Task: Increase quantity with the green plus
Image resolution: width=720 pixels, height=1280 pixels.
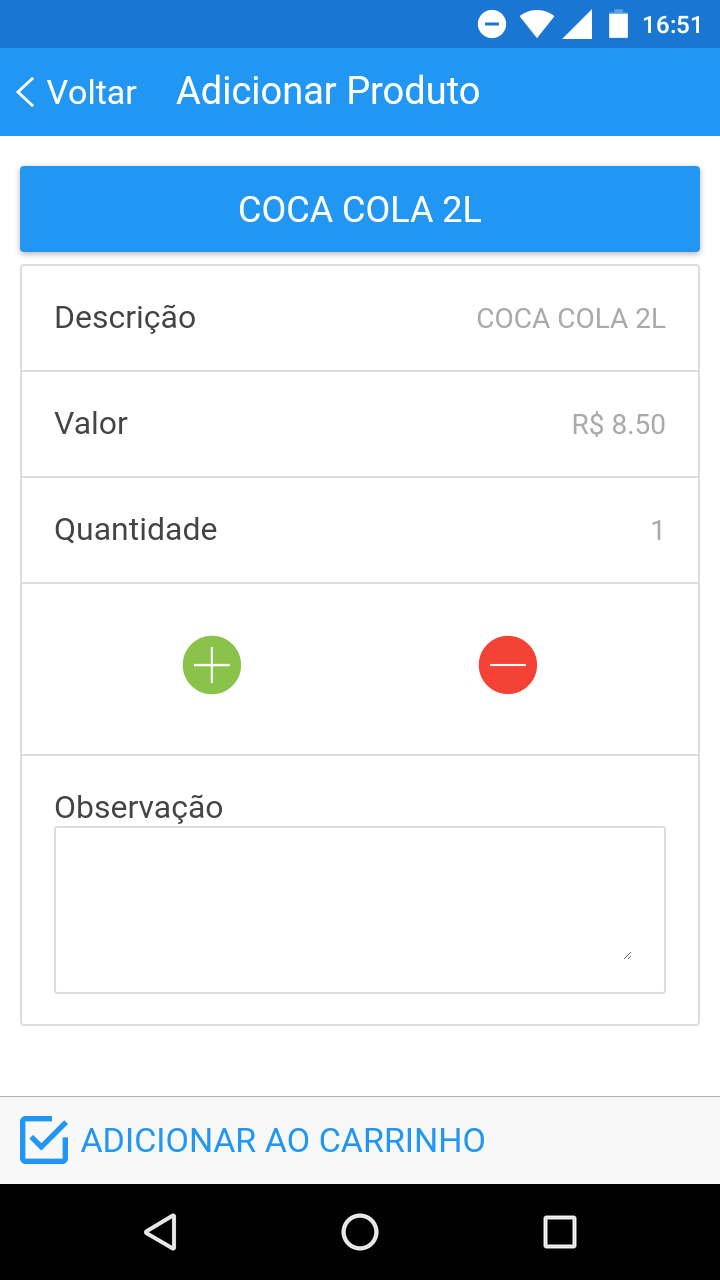Action: (x=212, y=665)
